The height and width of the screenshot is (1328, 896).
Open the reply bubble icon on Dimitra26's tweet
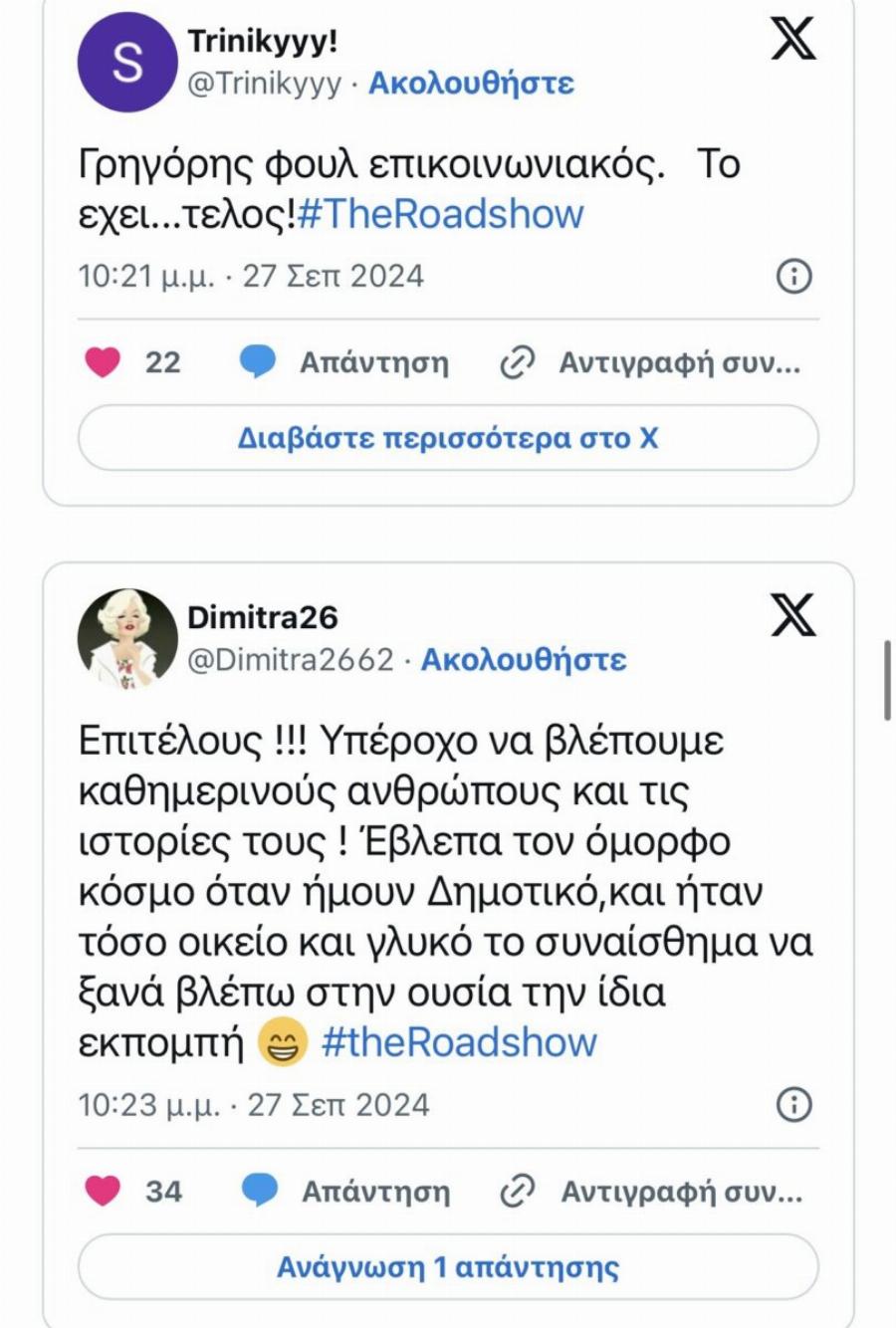(261, 1191)
